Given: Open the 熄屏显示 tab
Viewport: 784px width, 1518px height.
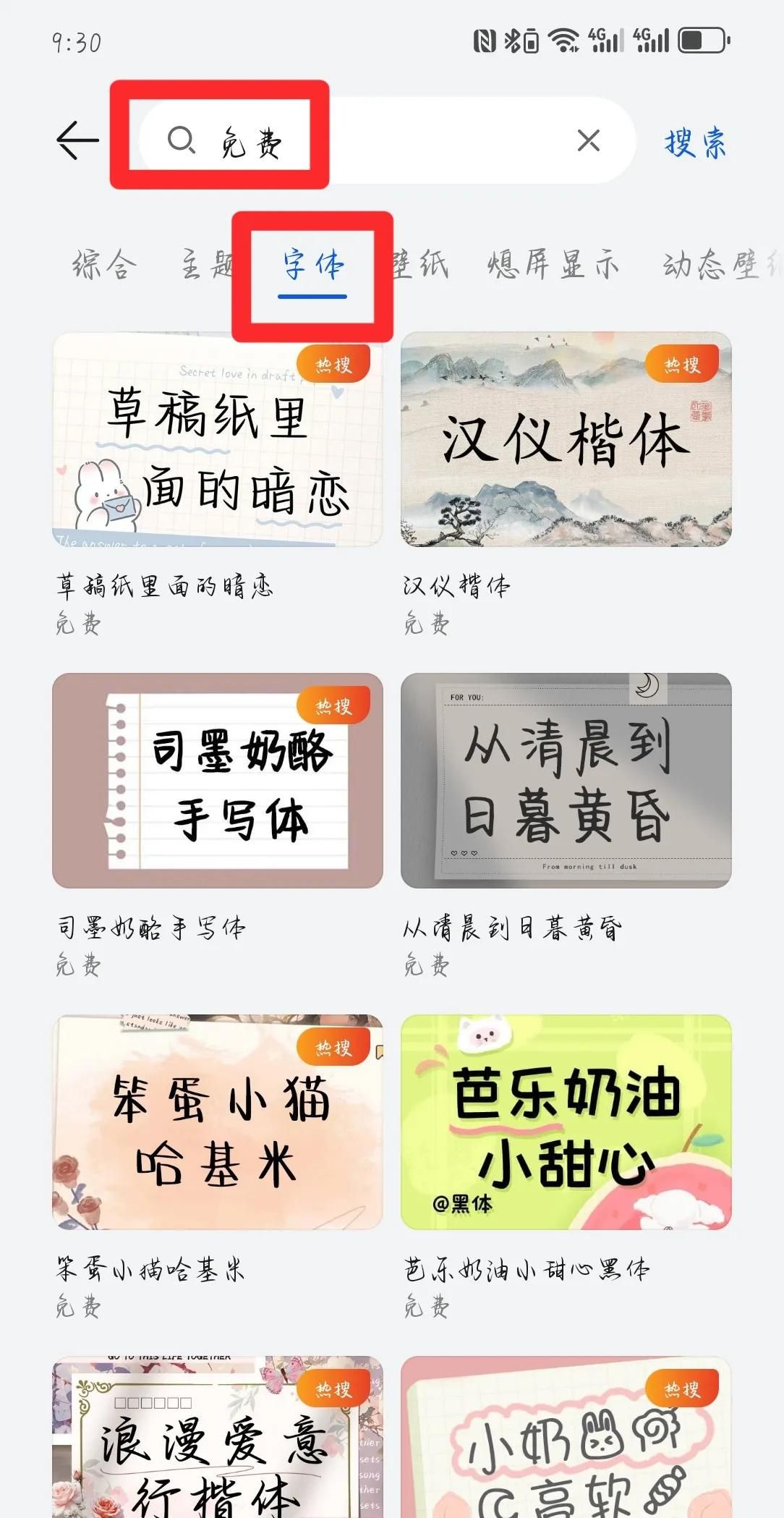Looking at the screenshot, I should click(x=552, y=265).
